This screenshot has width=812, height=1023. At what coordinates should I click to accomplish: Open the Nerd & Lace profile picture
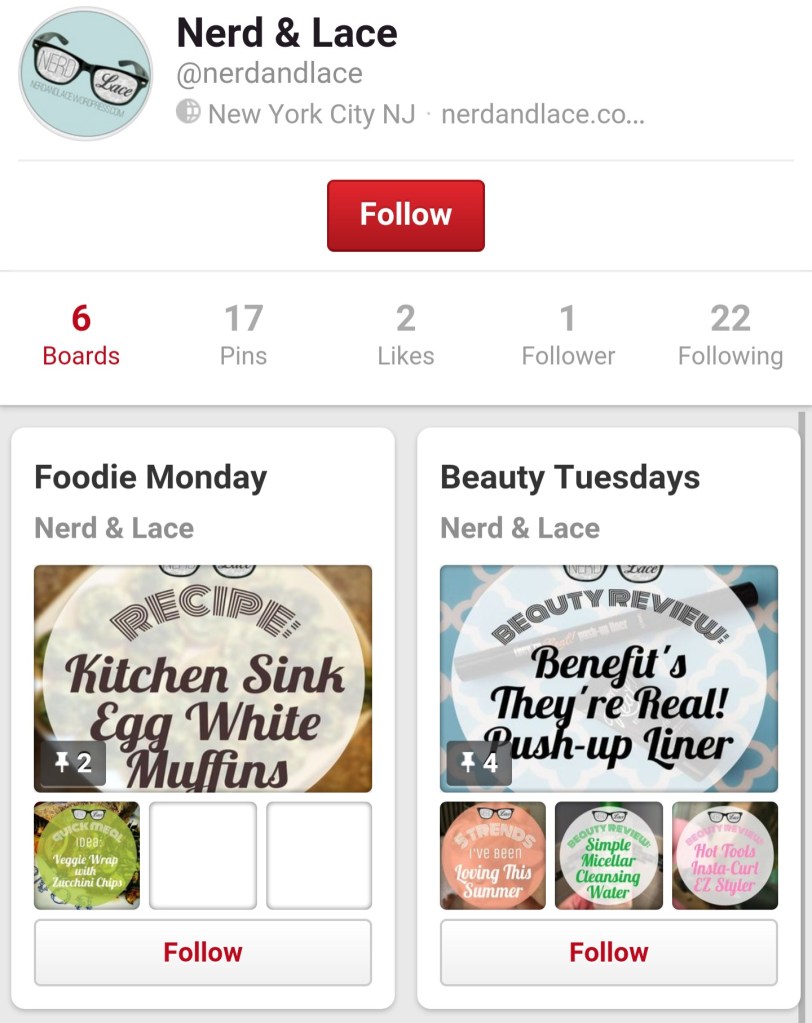[x=85, y=74]
